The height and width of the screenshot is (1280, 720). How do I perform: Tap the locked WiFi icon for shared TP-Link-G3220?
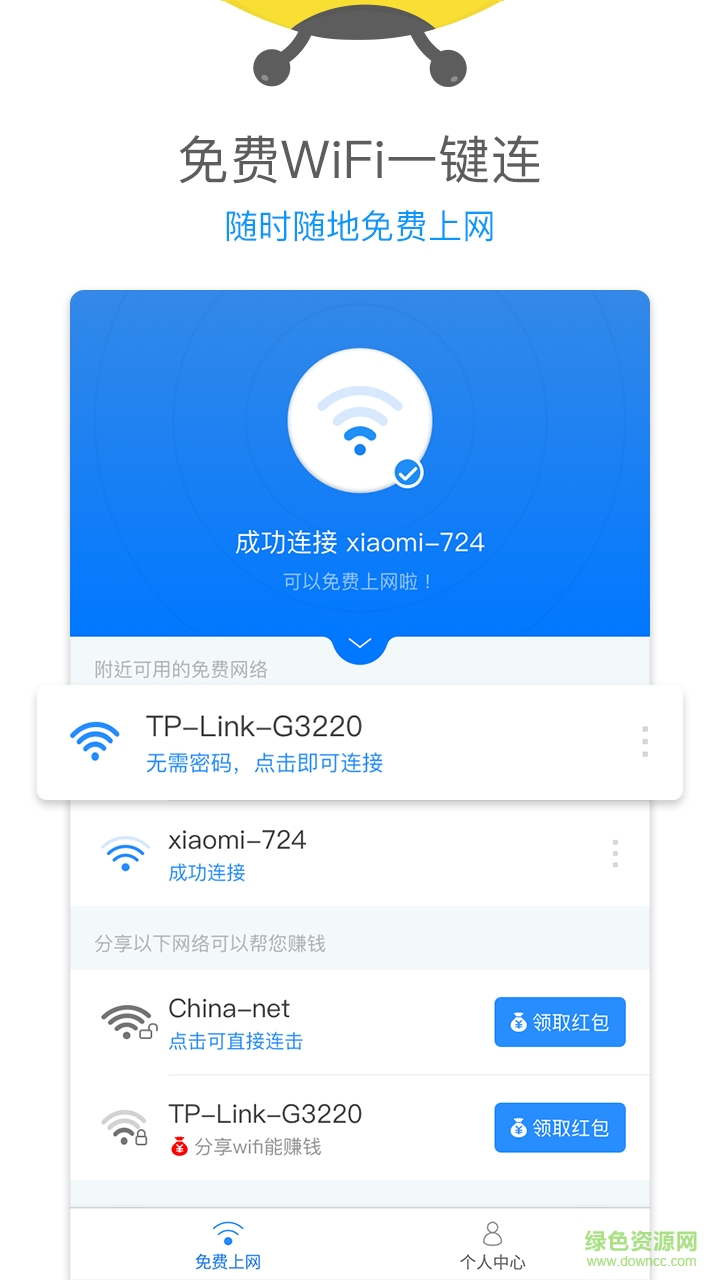point(125,1128)
